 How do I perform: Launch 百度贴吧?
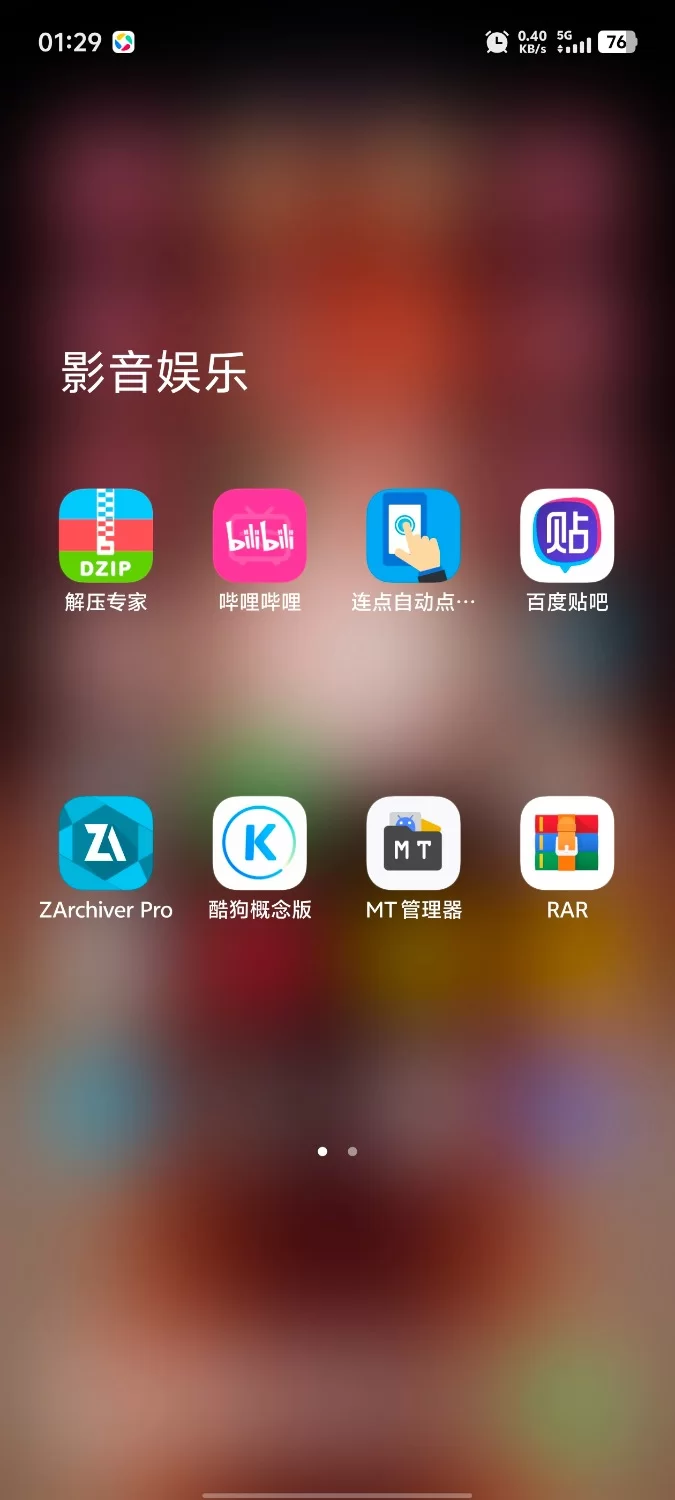tap(567, 536)
